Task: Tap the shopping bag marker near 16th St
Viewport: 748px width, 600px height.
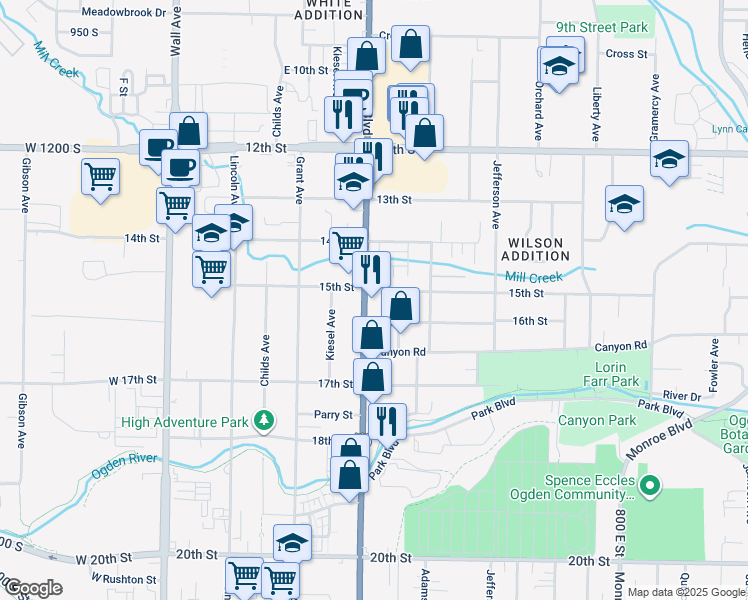Action: click(x=400, y=307)
